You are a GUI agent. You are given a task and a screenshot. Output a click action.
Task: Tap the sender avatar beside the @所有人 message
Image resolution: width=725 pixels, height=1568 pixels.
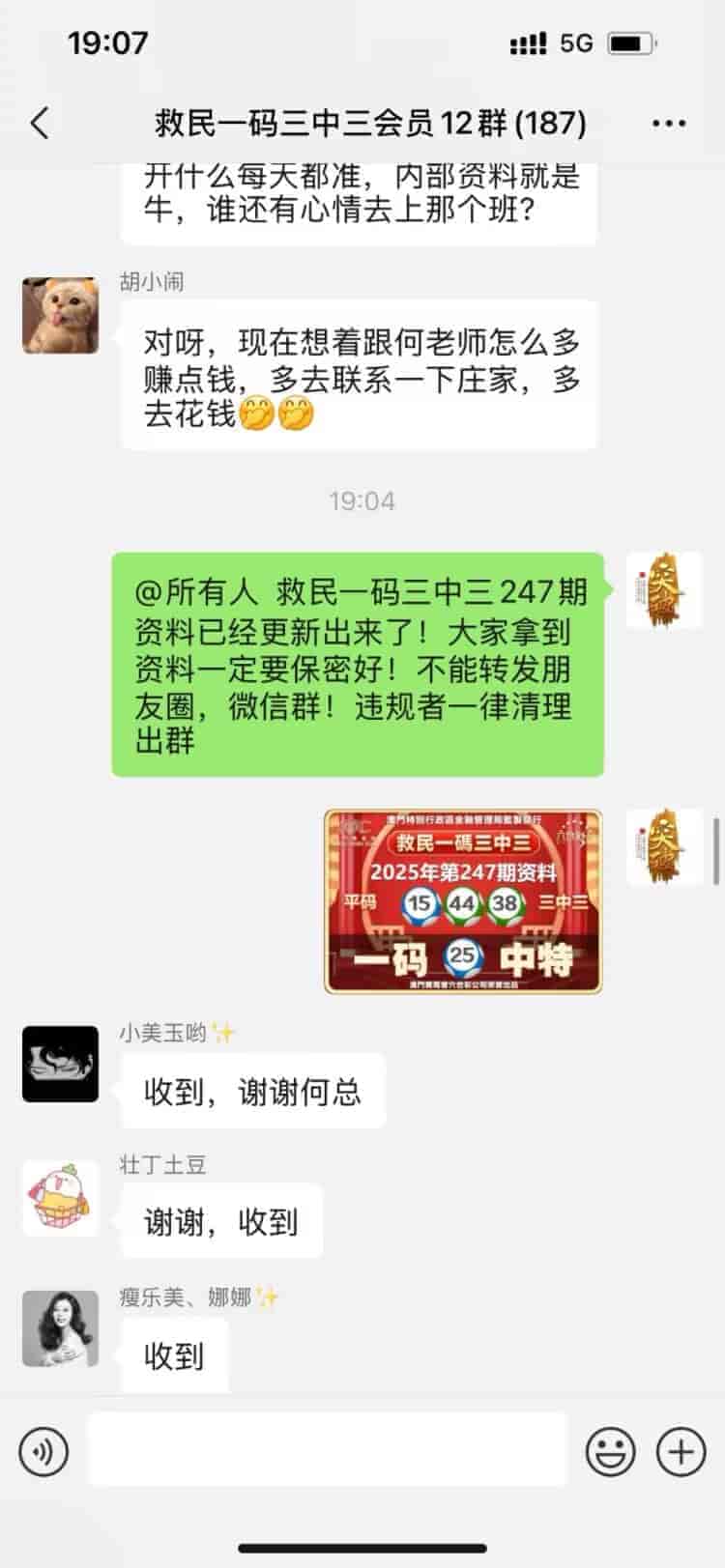point(663,591)
